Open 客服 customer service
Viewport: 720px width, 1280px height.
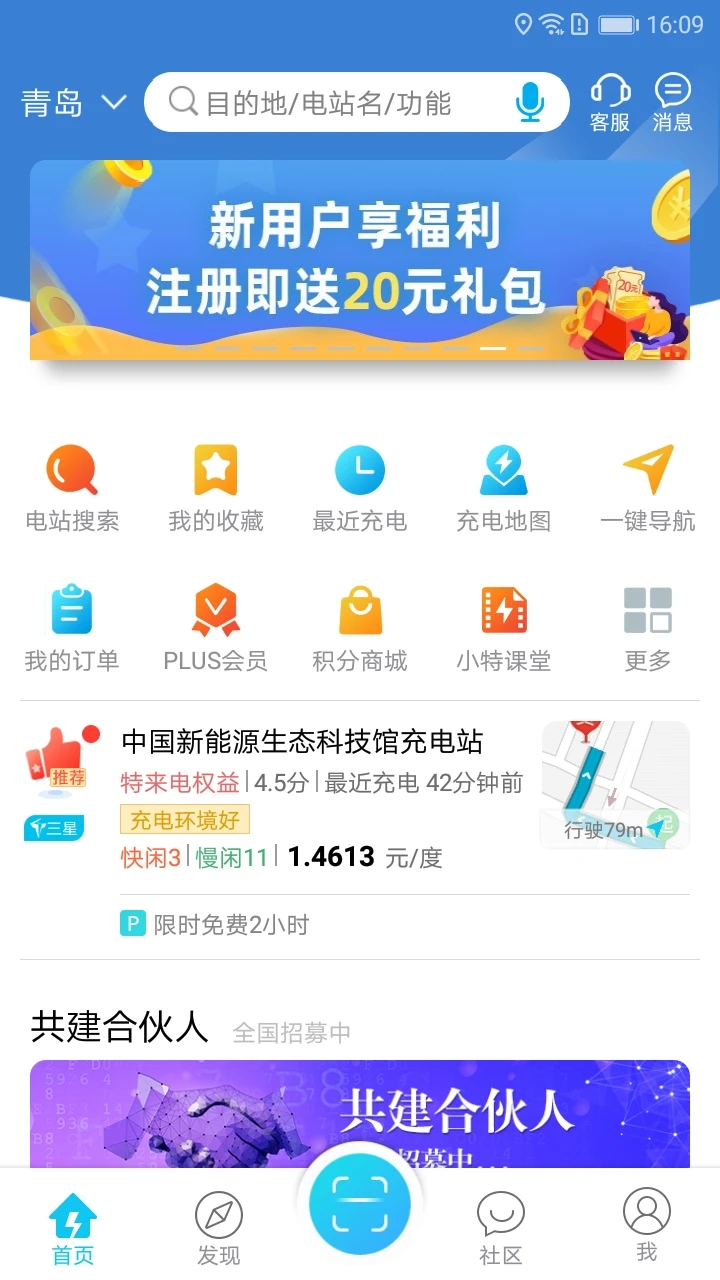pyautogui.click(x=610, y=104)
